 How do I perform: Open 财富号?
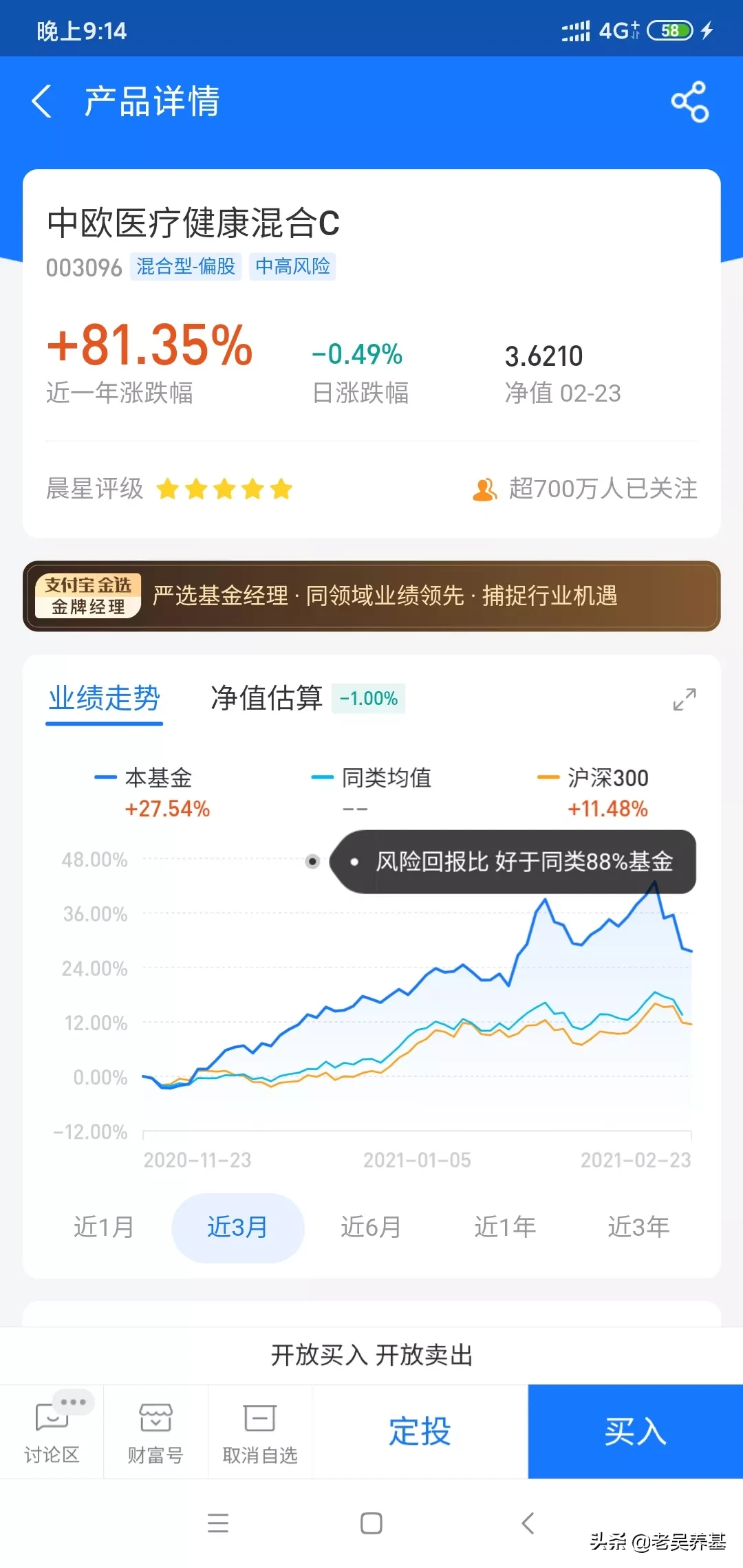coord(155,1432)
